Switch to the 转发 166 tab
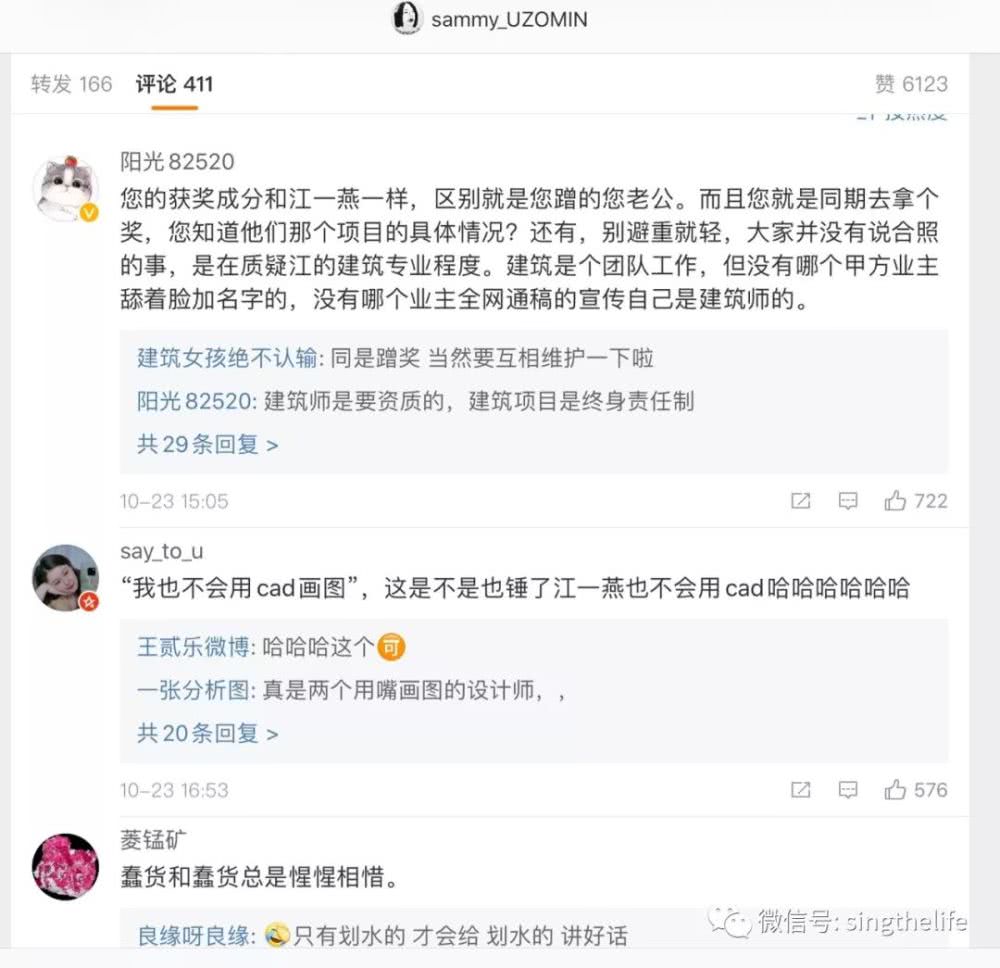This screenshot has width=1000, height=968. pos(71,84)
